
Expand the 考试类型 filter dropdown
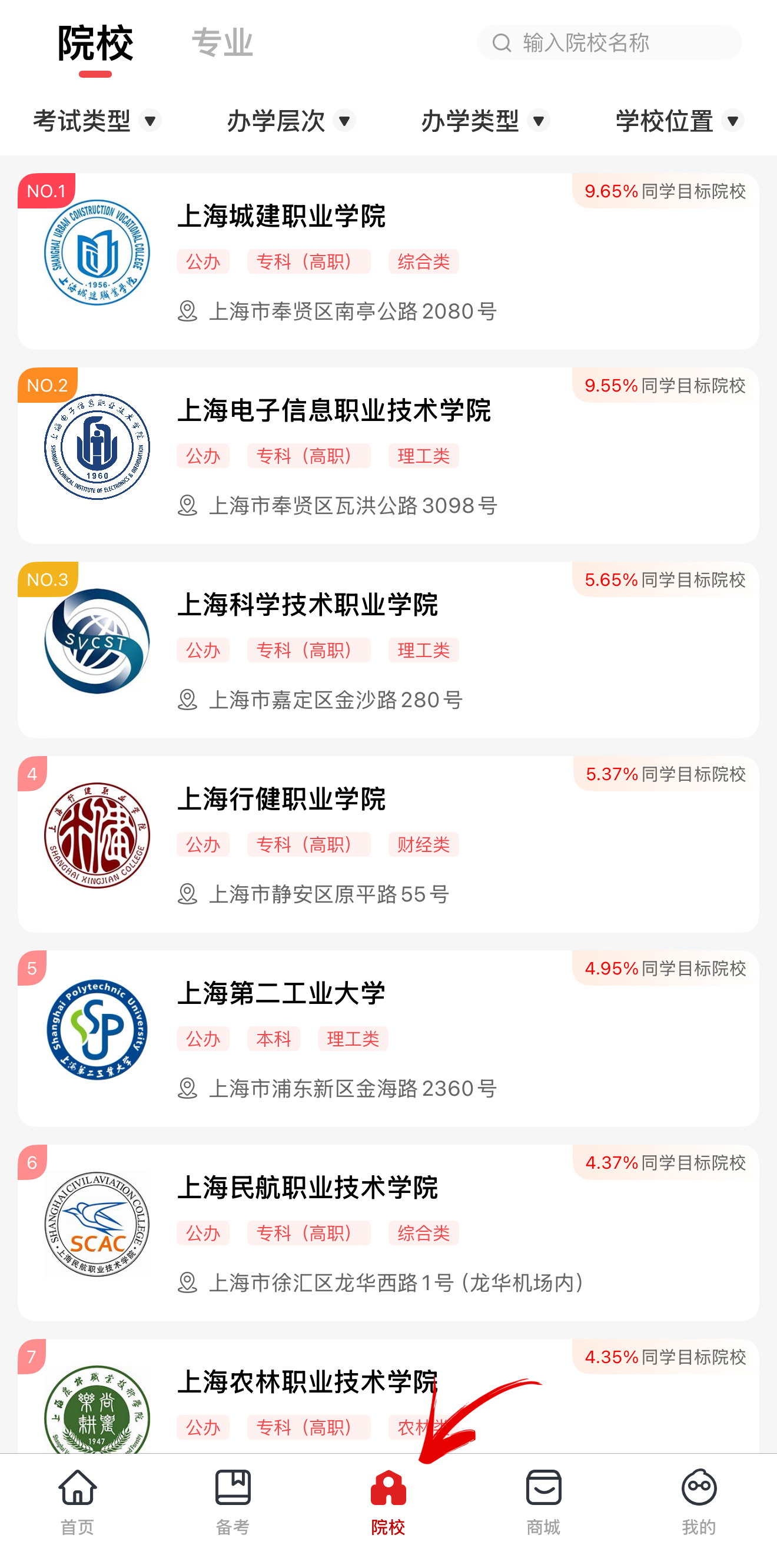coord(97,121)
